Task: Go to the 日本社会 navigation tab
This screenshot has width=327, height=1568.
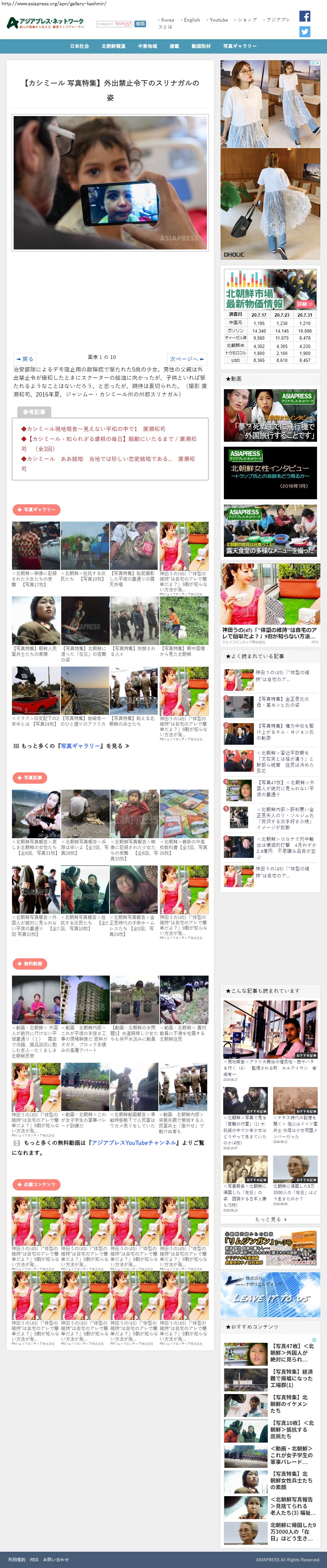Action: [79, 46]
